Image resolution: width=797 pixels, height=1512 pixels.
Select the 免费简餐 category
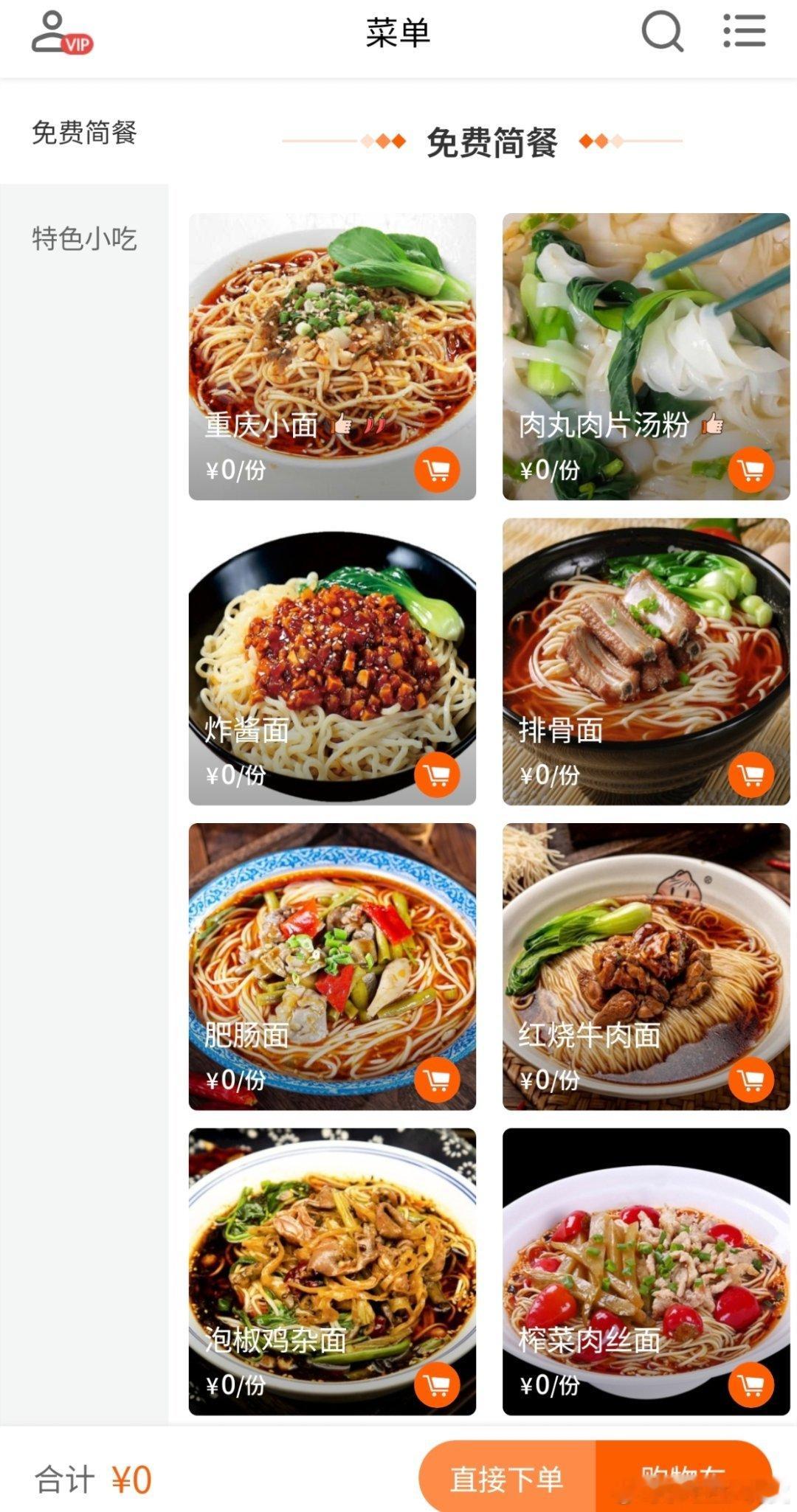pos(84,133)
